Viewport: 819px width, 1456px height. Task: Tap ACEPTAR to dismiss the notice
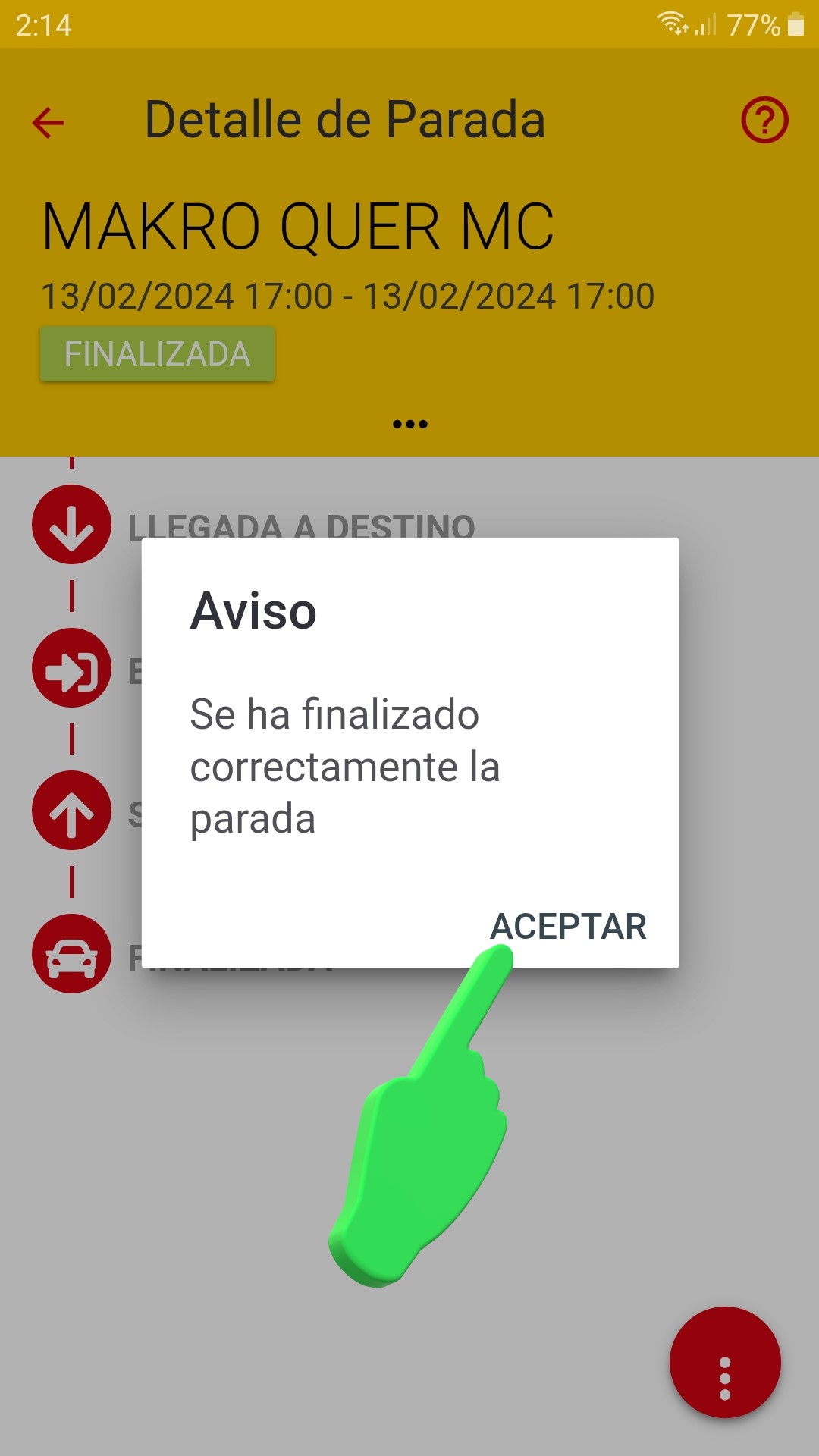coord(568,926)
